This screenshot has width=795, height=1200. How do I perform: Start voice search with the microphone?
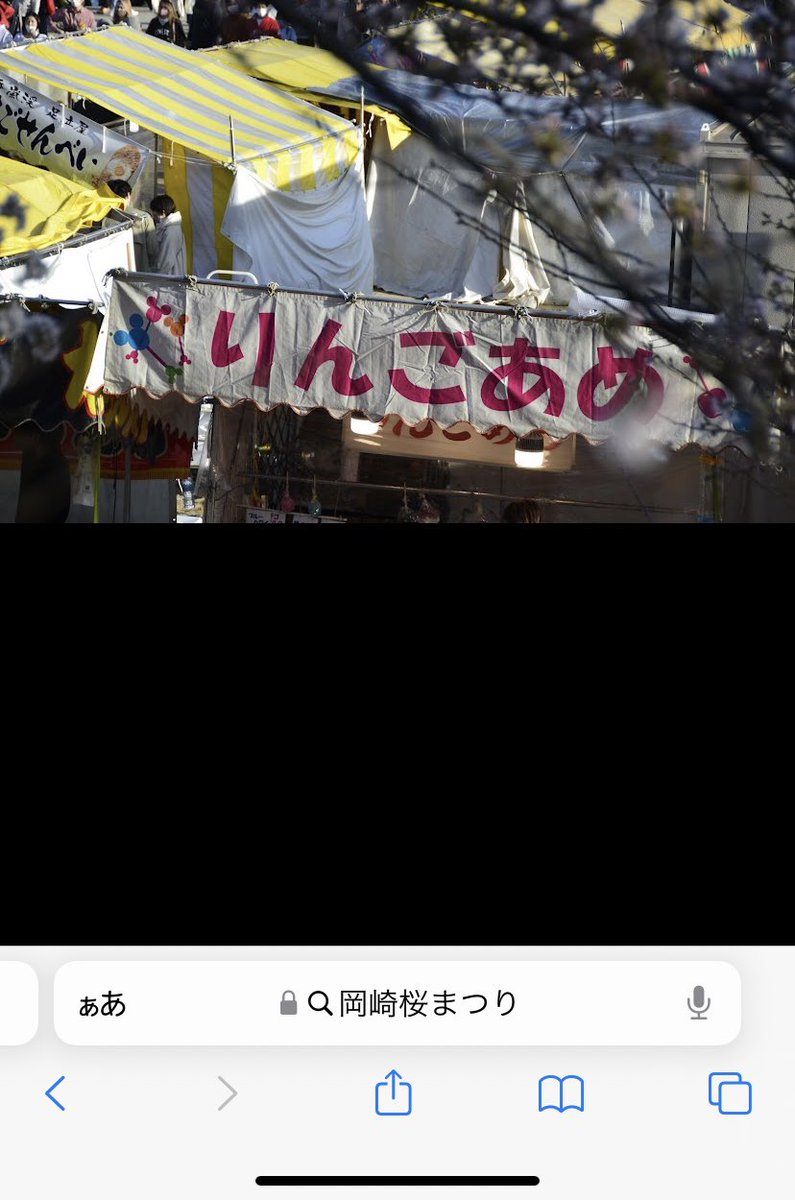pos(699,1003)
